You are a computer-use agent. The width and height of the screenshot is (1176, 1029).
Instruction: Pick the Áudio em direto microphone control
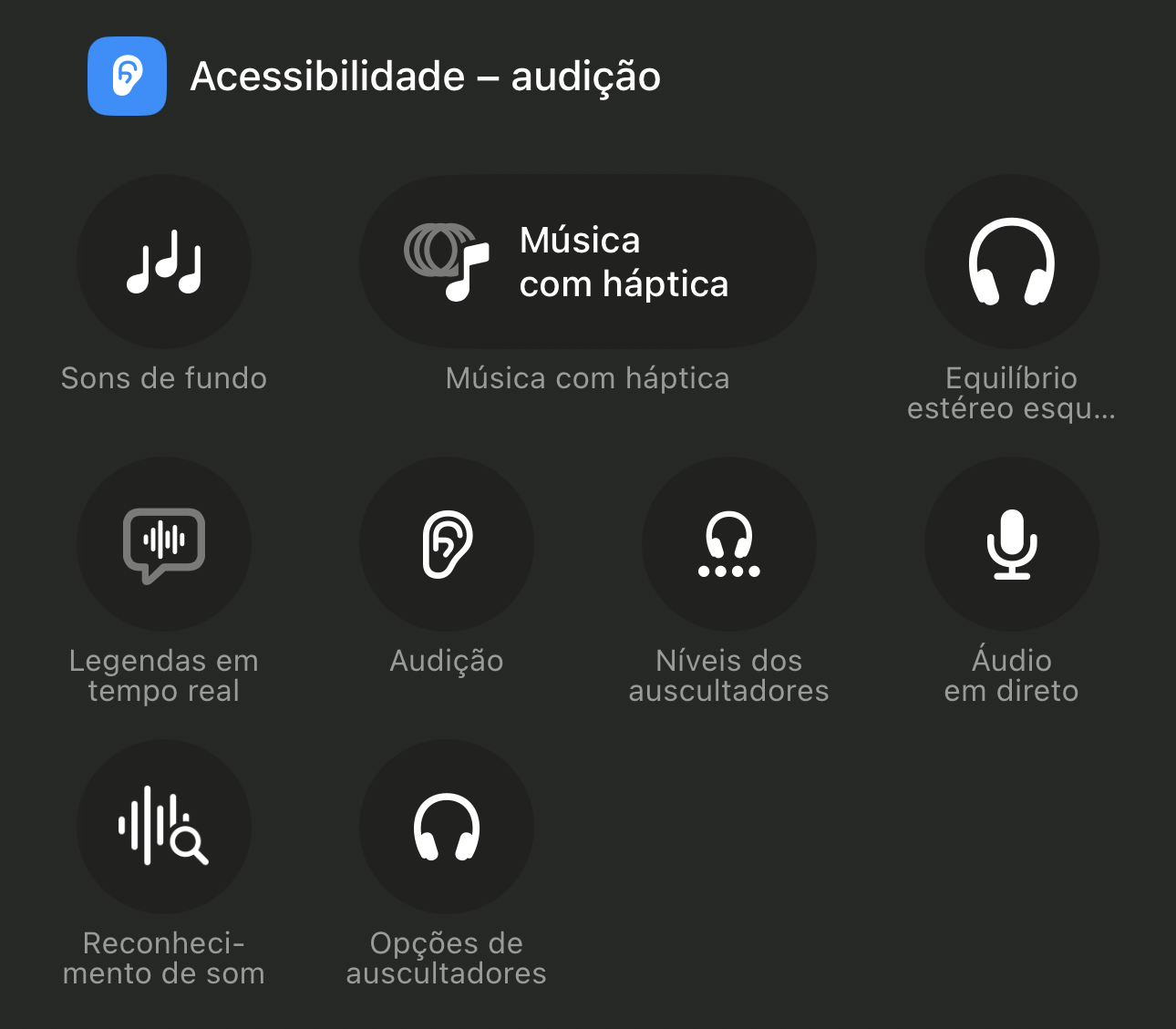click(x=1011, y=544)
